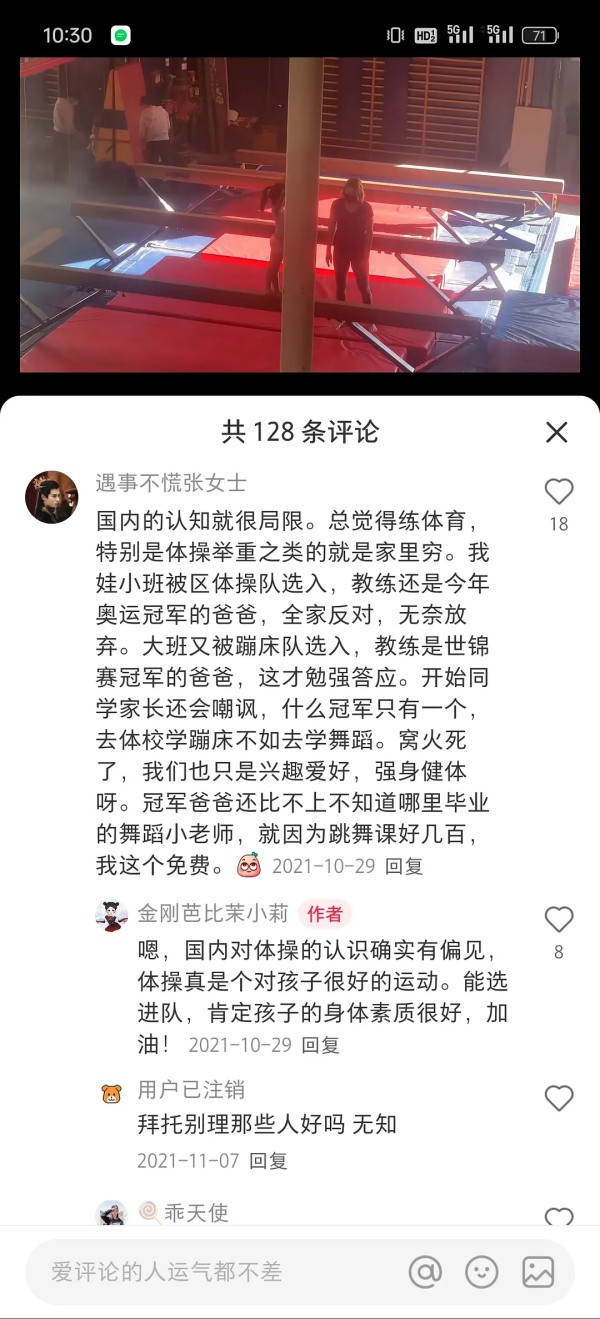Screen dimensions: 600x1319
Task: Reply to 金刚芭比茉小莉's comment
Action: tap(320, 1045)
